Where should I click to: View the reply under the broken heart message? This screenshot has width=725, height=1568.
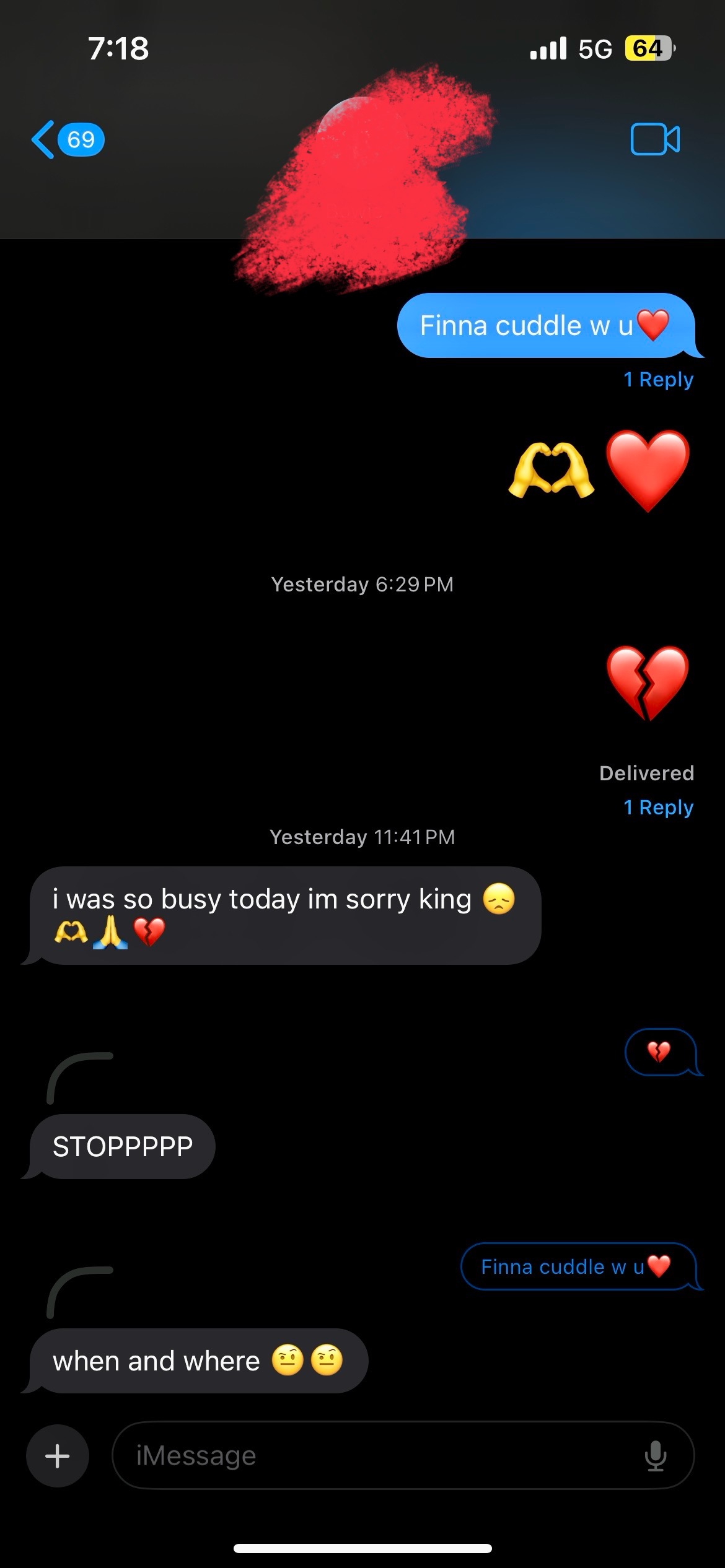tap(658, 808)
